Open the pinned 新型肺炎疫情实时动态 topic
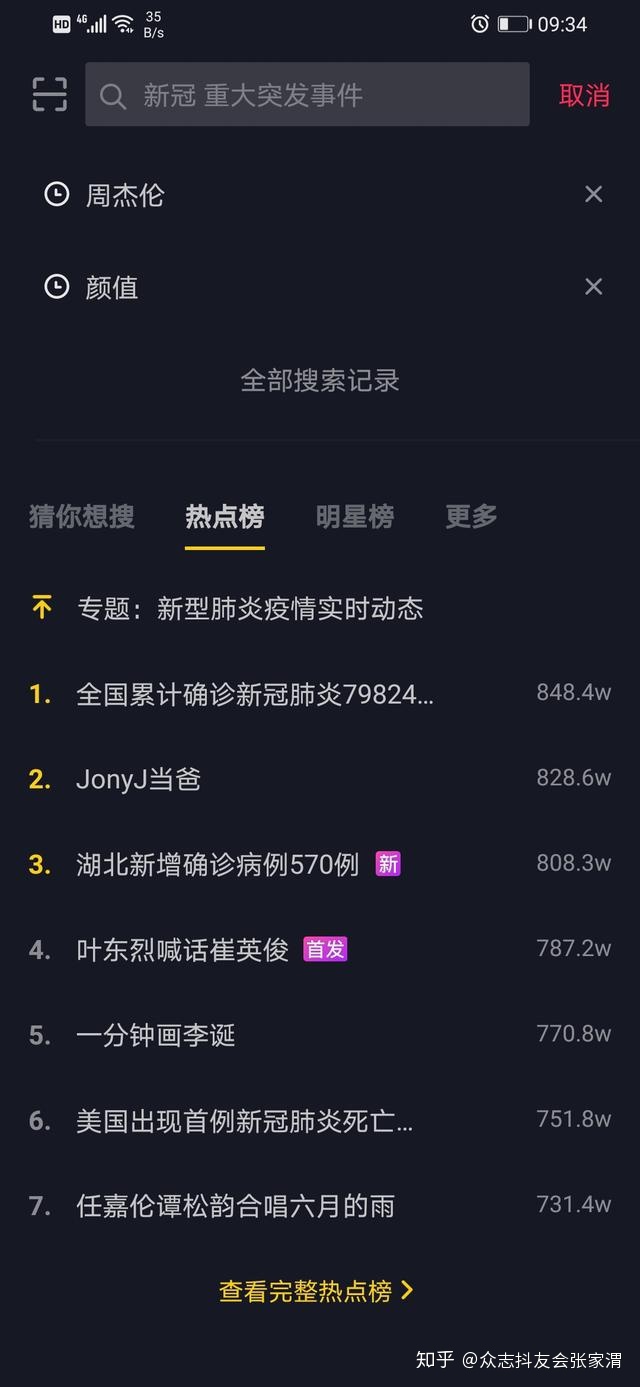The height and width of the screenshot is (1387, 640). (x=250, y=608)
